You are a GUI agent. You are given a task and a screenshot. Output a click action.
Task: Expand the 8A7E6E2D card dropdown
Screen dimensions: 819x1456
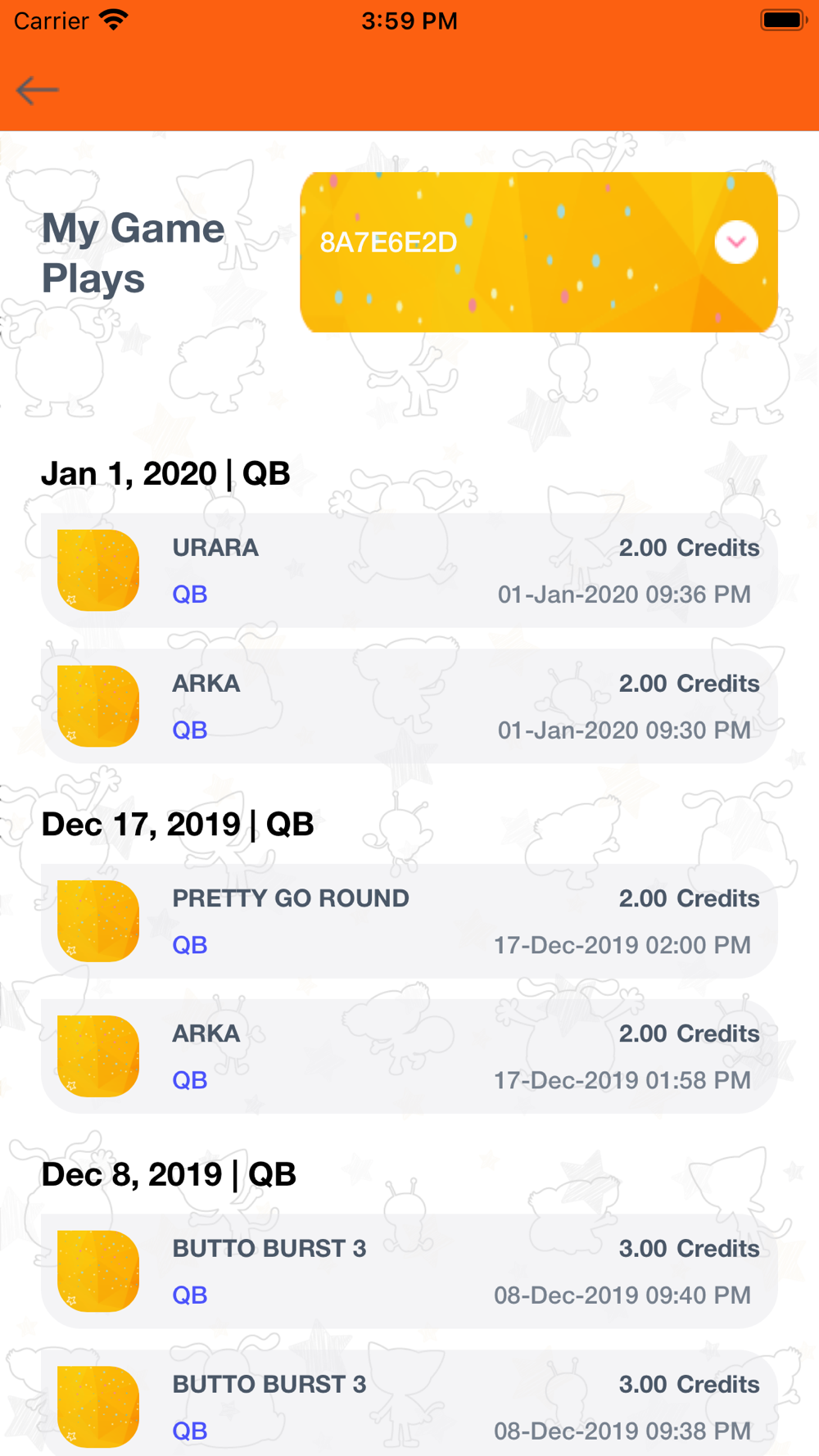coord(735,242)
